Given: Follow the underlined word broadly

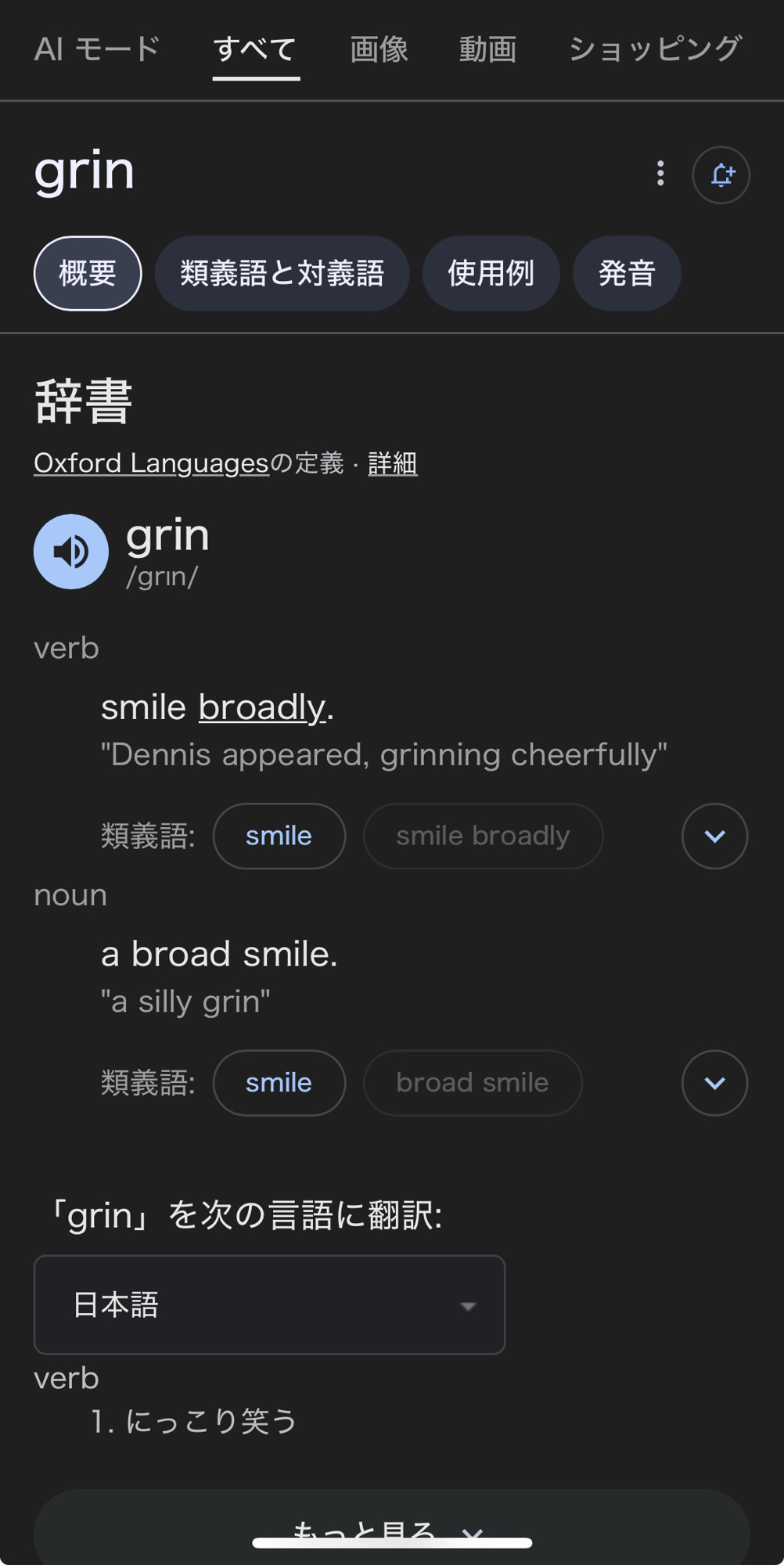Looking at the screenshot, I should [261, 707].
